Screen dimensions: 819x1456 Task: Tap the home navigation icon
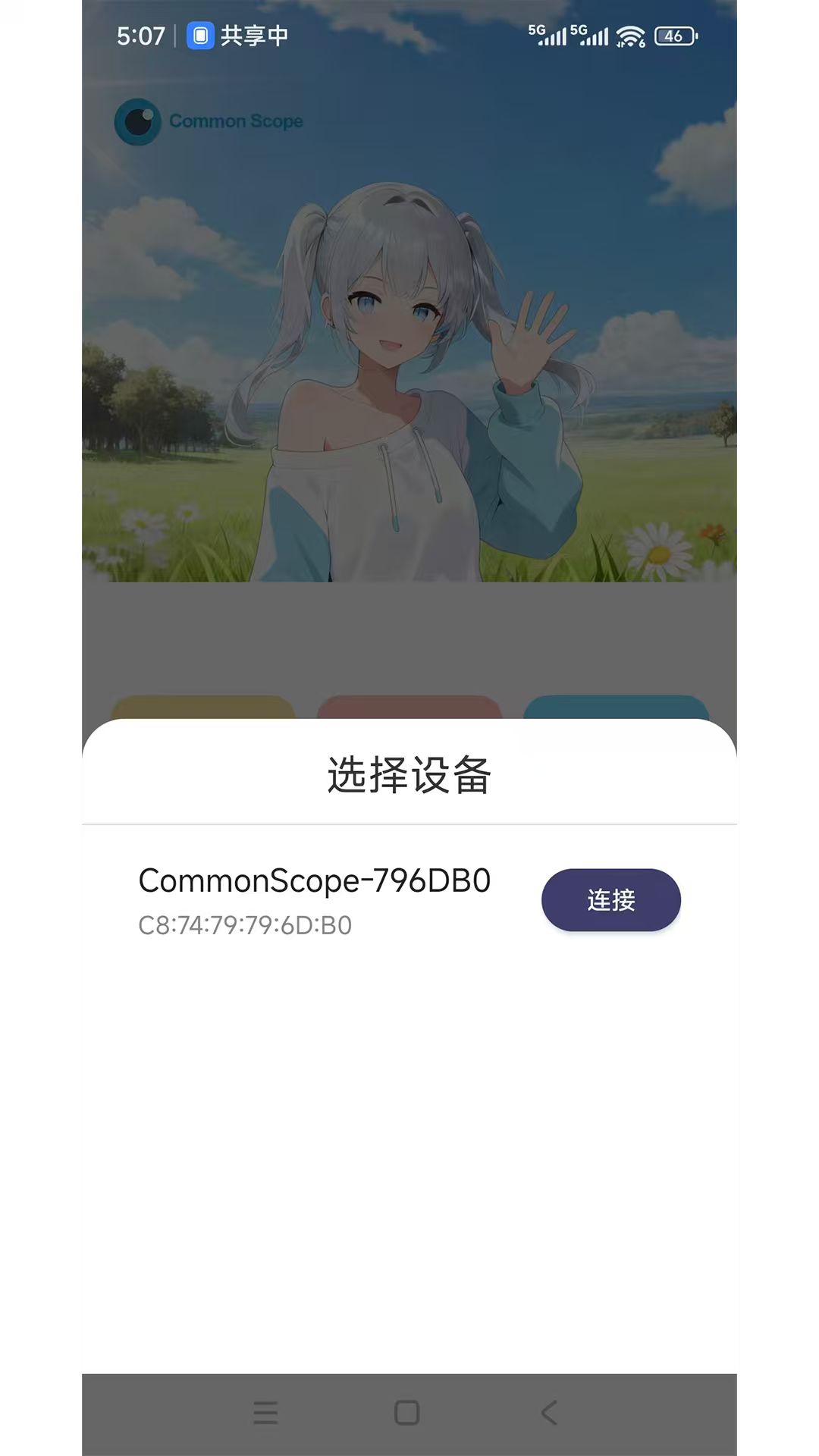407,1407
